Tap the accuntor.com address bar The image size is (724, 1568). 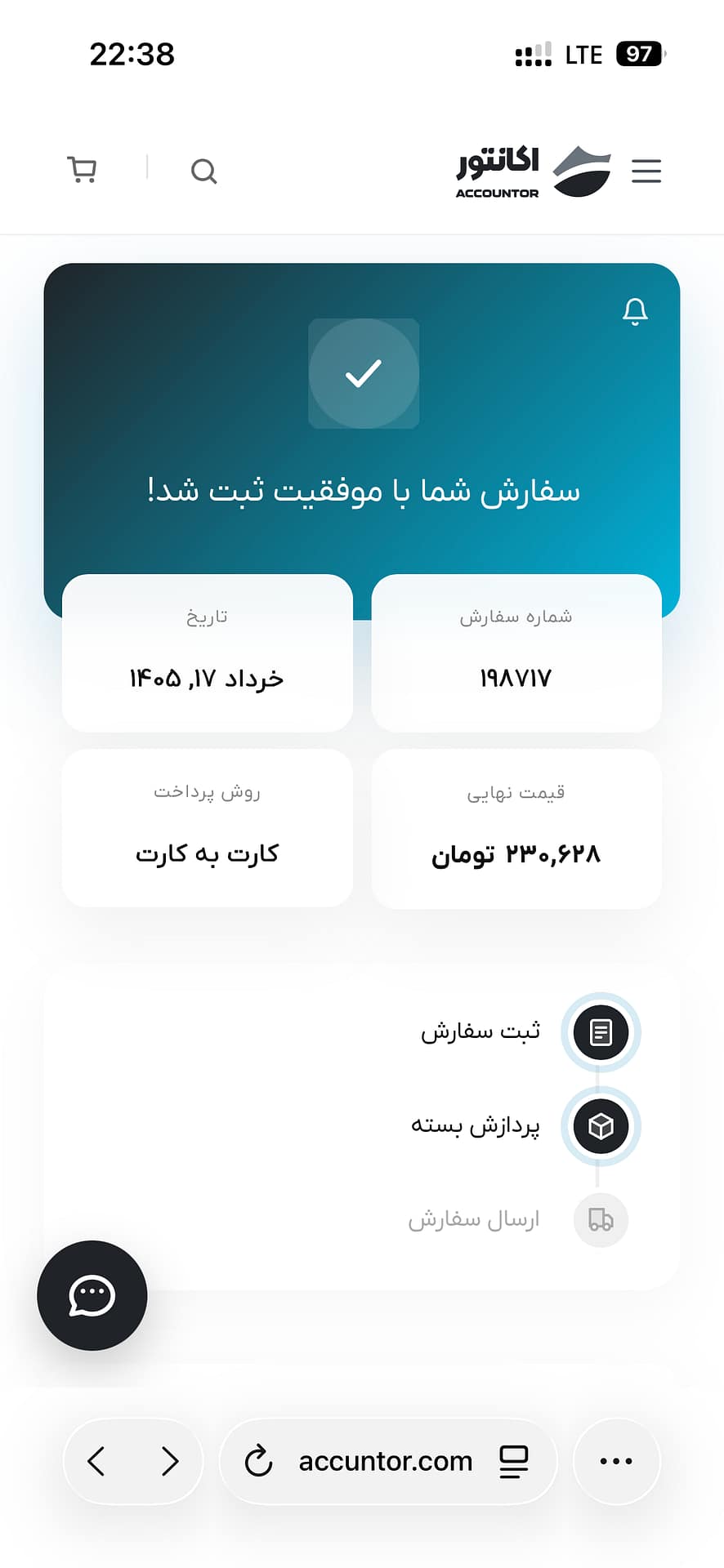[x=386, y=1461]
